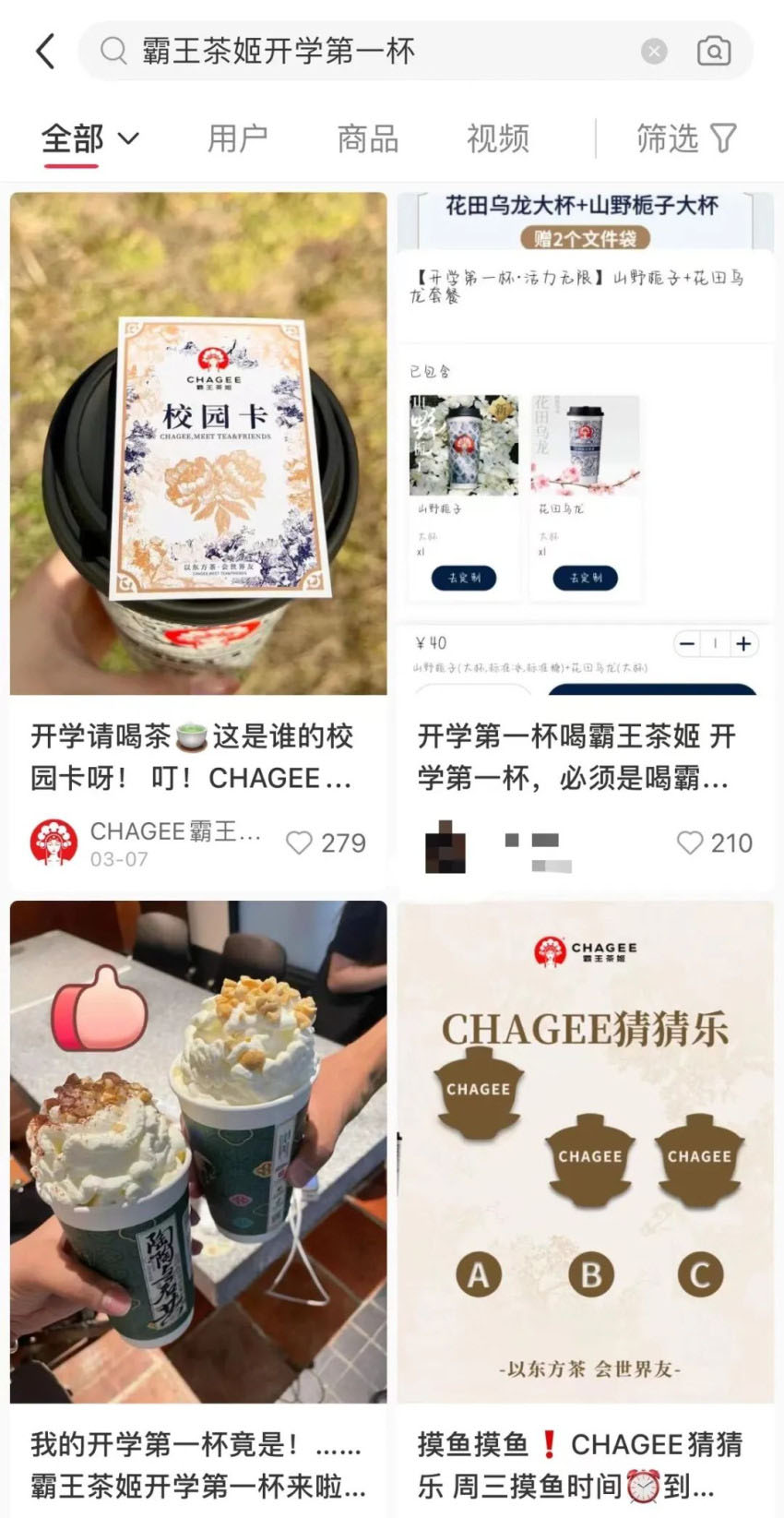Open the 我的开学第一杯竟是 post

[x=198, y=1153]
